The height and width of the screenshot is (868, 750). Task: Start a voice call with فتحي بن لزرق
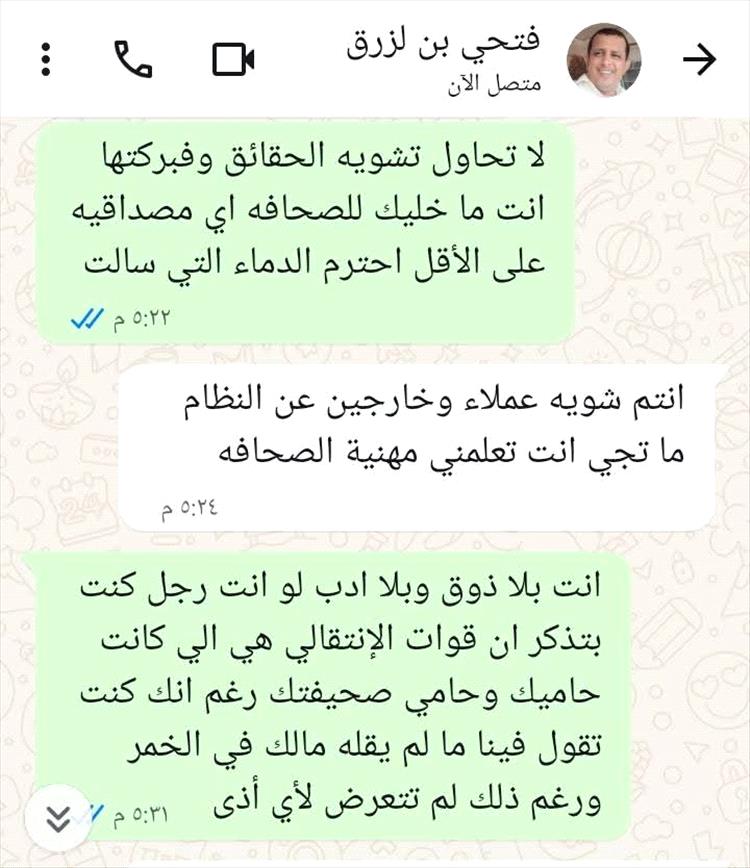[x=133, y=60]
